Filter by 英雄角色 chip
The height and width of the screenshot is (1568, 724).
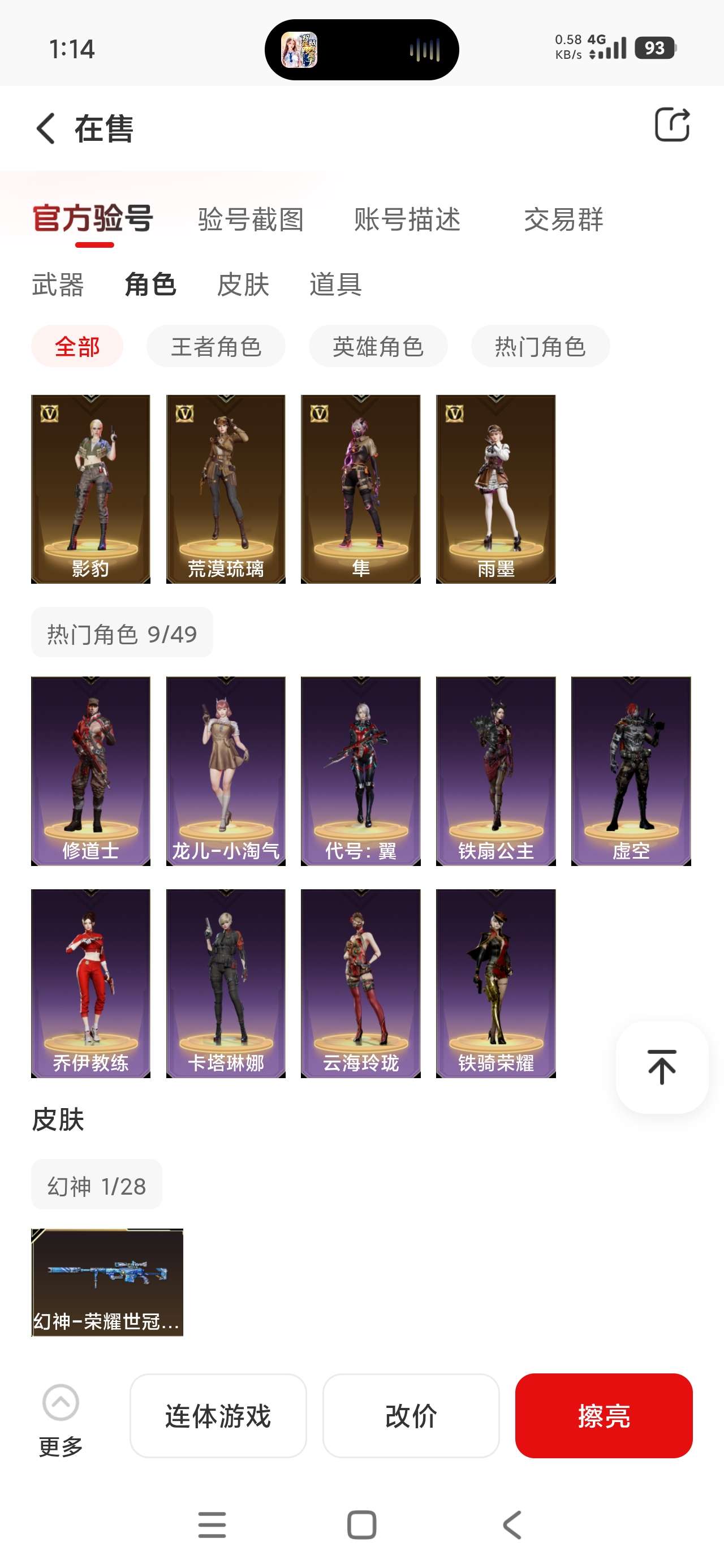pyautogui.click(x=378, y=346)
